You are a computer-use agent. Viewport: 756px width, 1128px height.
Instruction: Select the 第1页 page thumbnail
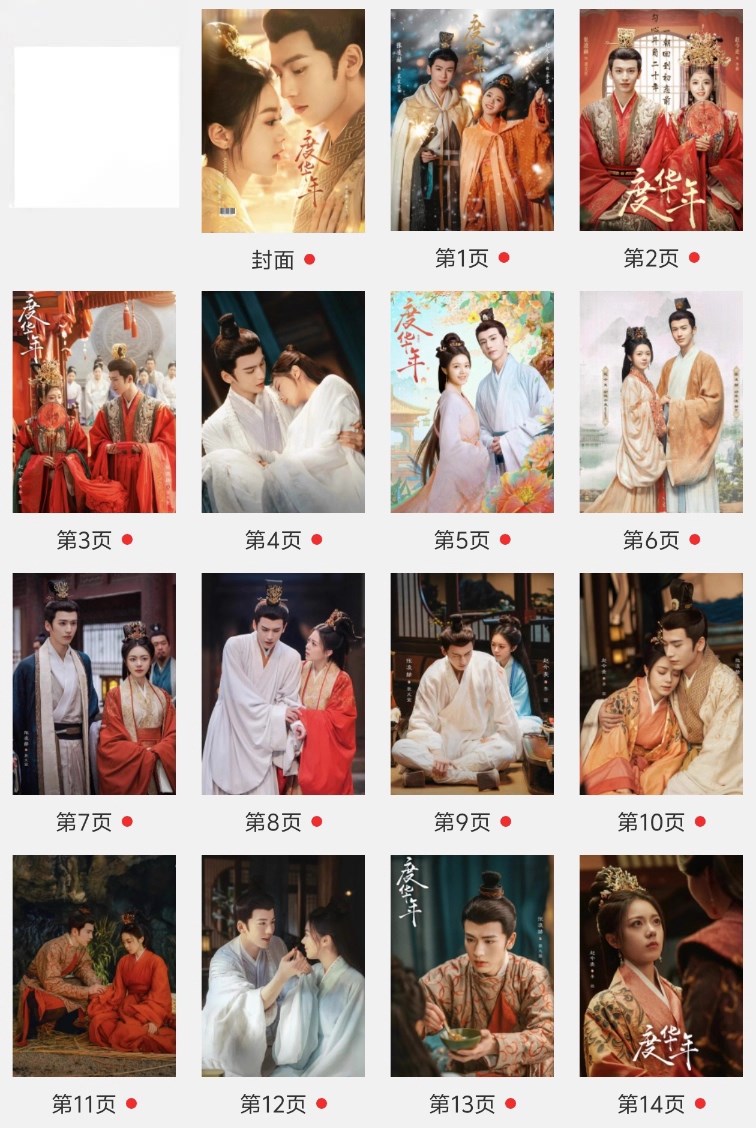[472, 120]
